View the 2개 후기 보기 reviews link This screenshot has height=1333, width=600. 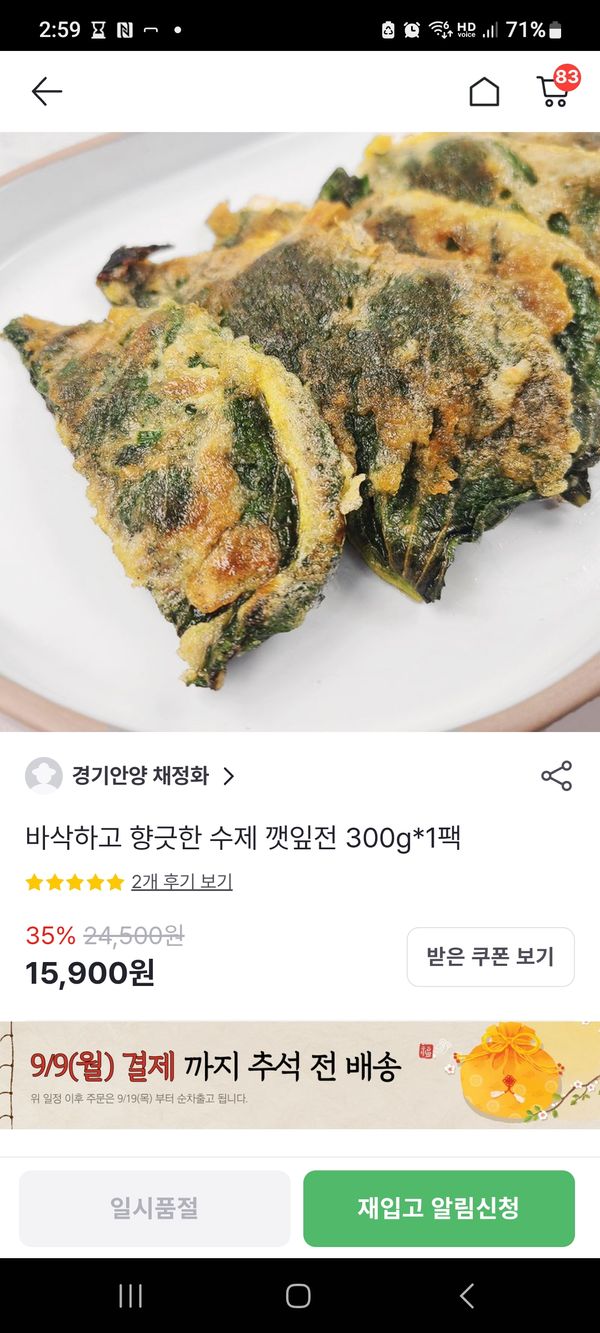181,882
